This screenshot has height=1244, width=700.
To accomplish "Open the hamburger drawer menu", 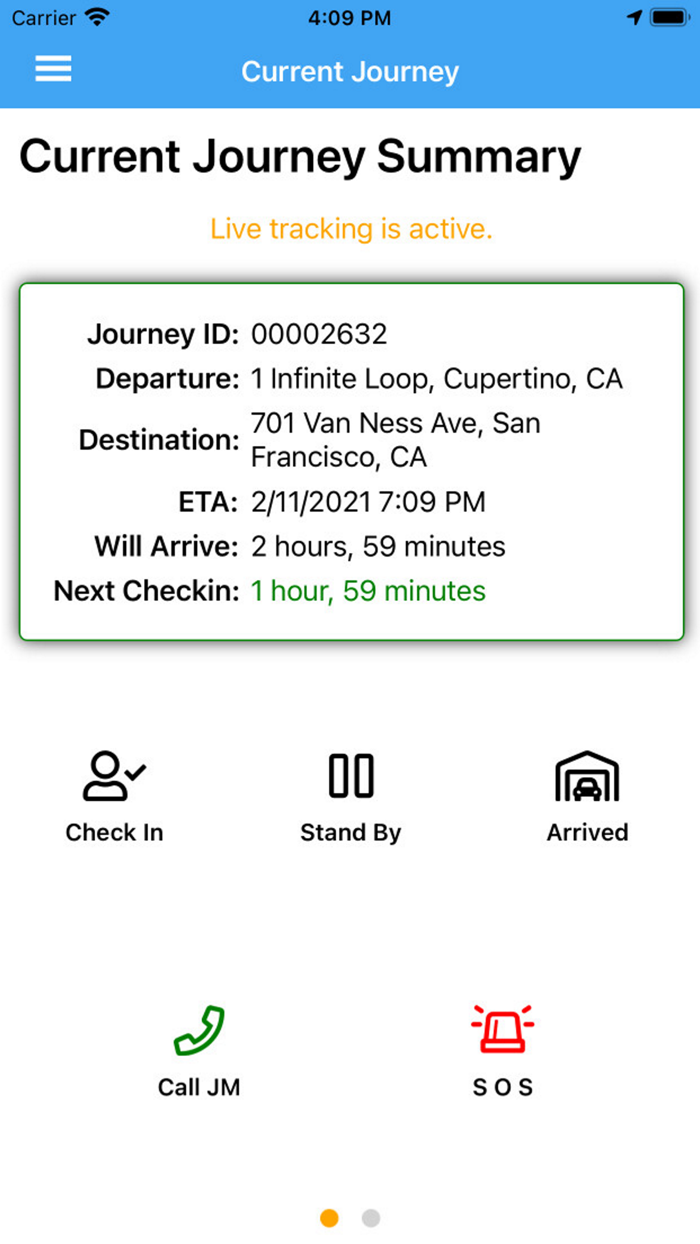I will click(x=53, y=69).
